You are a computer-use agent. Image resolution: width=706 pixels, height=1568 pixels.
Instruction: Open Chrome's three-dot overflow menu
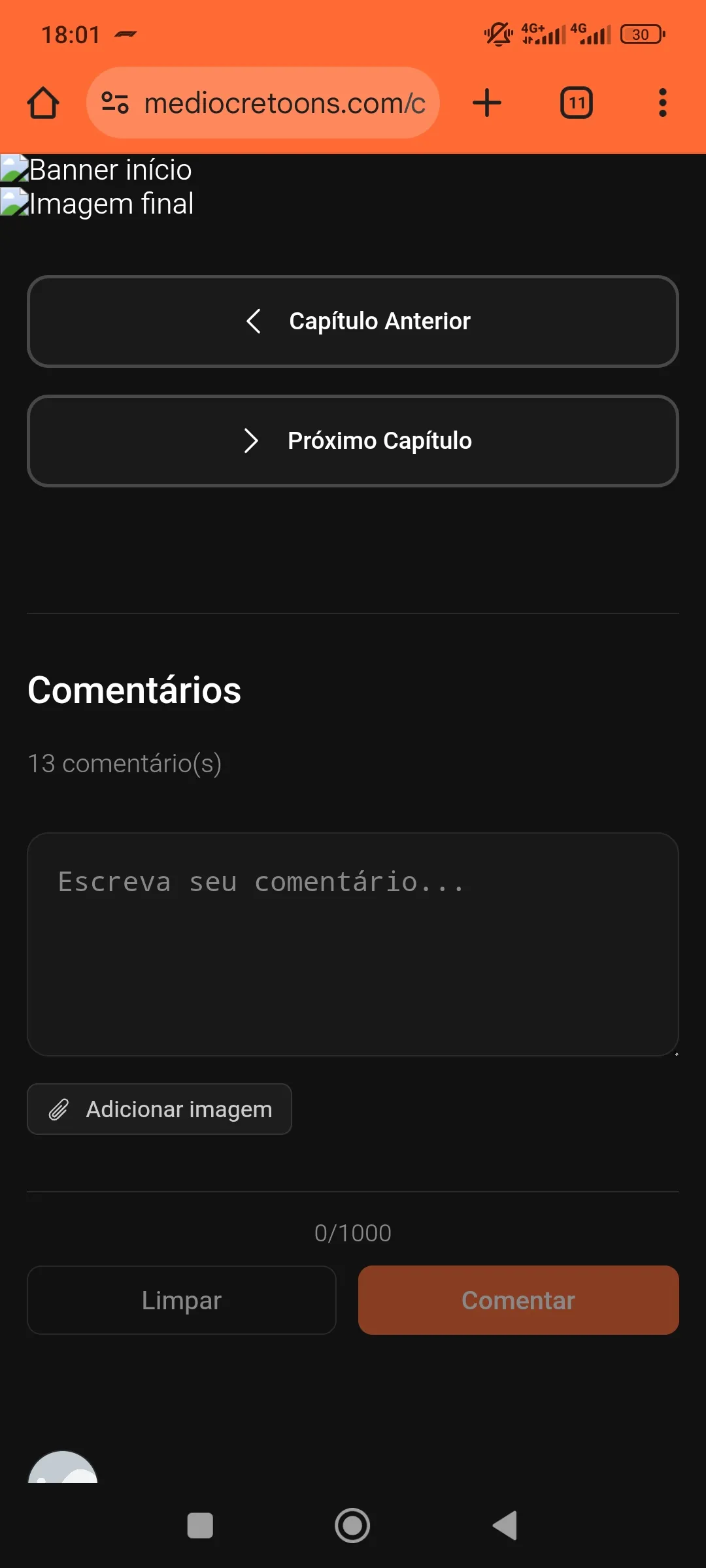[x=662, y=102]
